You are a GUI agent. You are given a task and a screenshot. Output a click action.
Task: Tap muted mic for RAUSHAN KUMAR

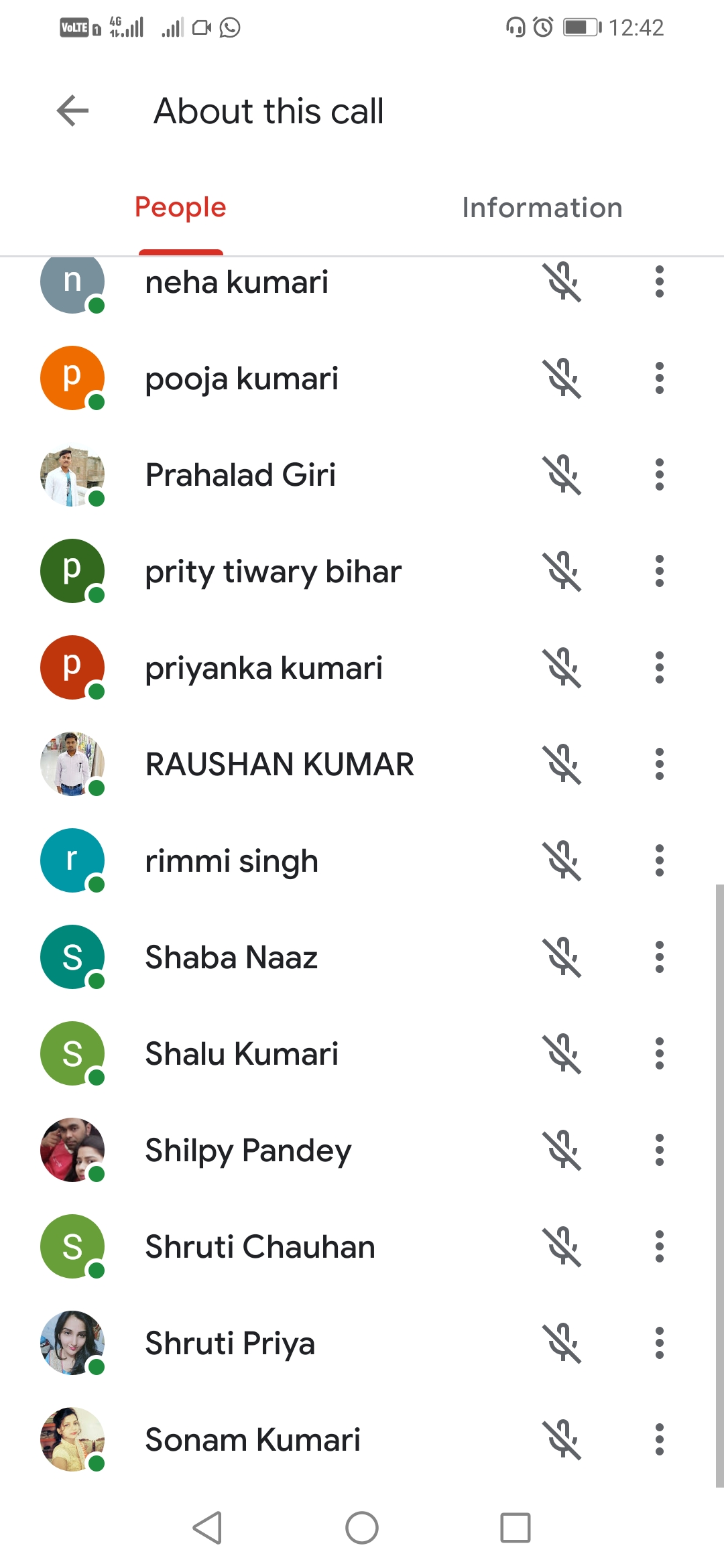563,765
